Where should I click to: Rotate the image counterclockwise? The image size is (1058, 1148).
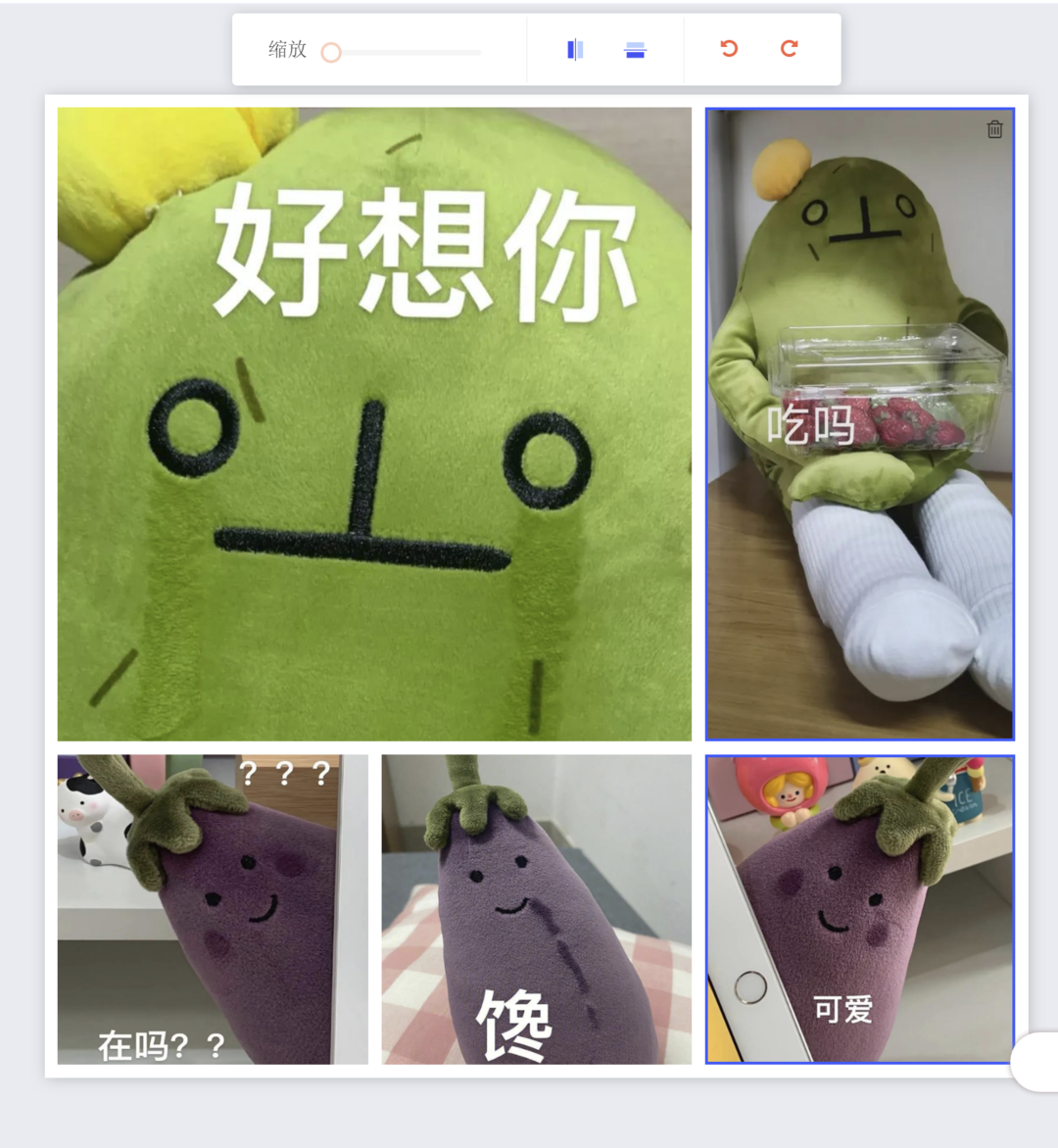pyautogui.click(x=729, y=49)
